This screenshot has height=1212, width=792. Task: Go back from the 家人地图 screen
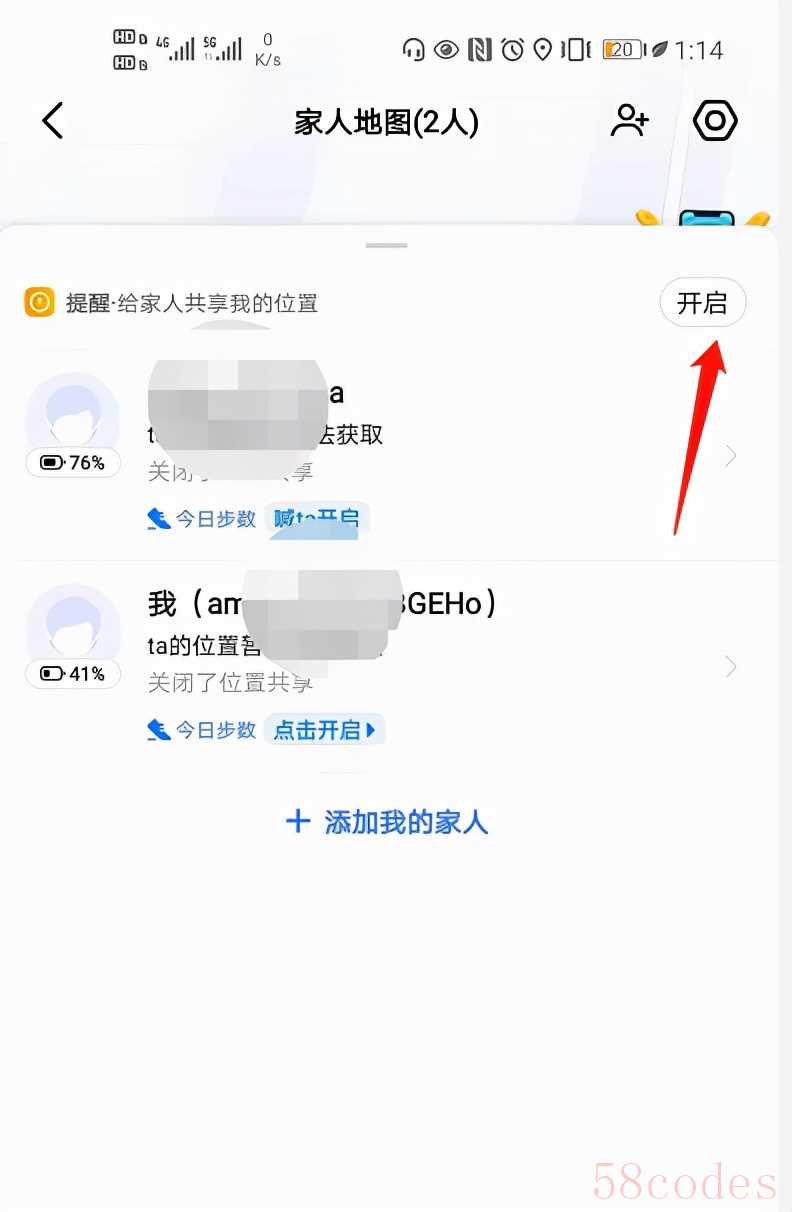53,121
